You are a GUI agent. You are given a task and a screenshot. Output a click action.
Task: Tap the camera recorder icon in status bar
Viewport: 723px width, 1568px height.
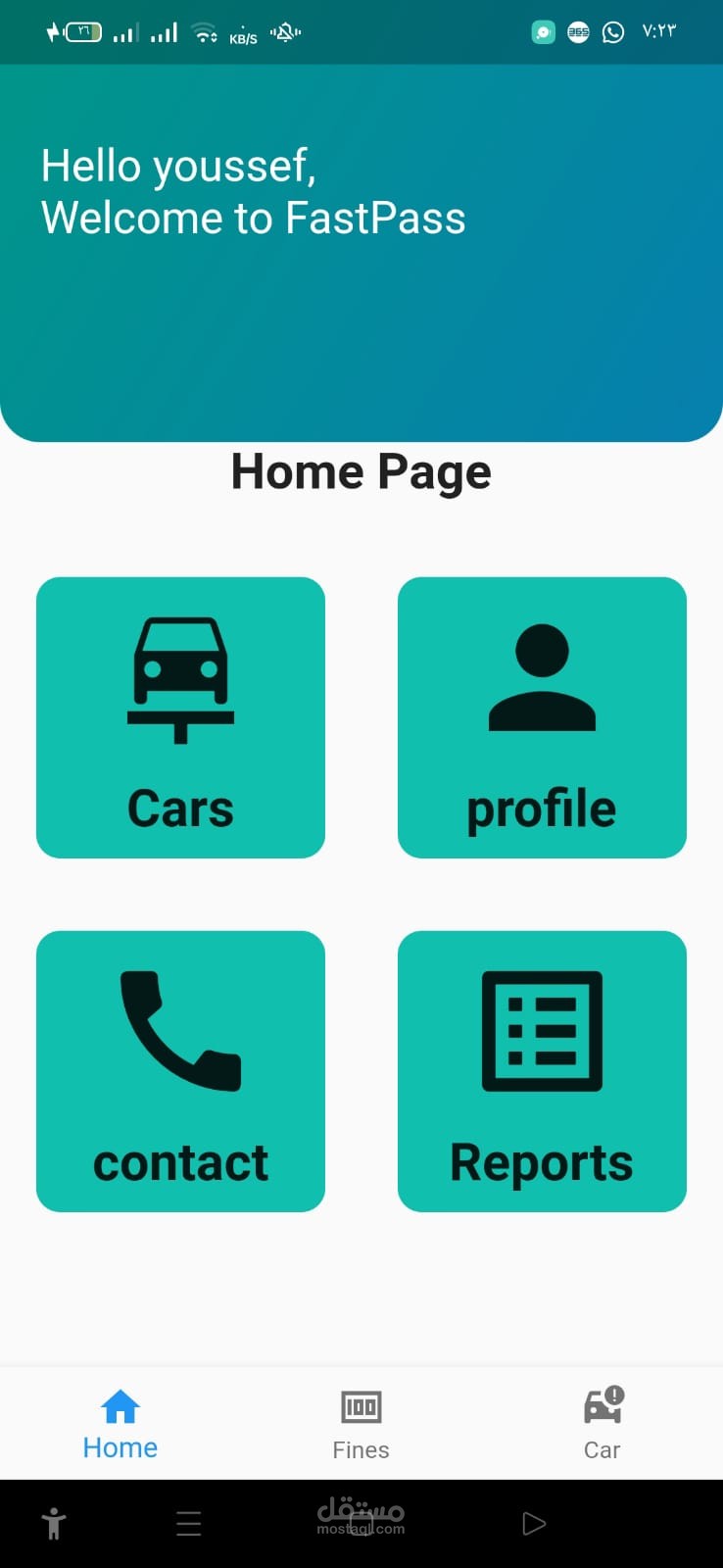[x=543, y=31]
